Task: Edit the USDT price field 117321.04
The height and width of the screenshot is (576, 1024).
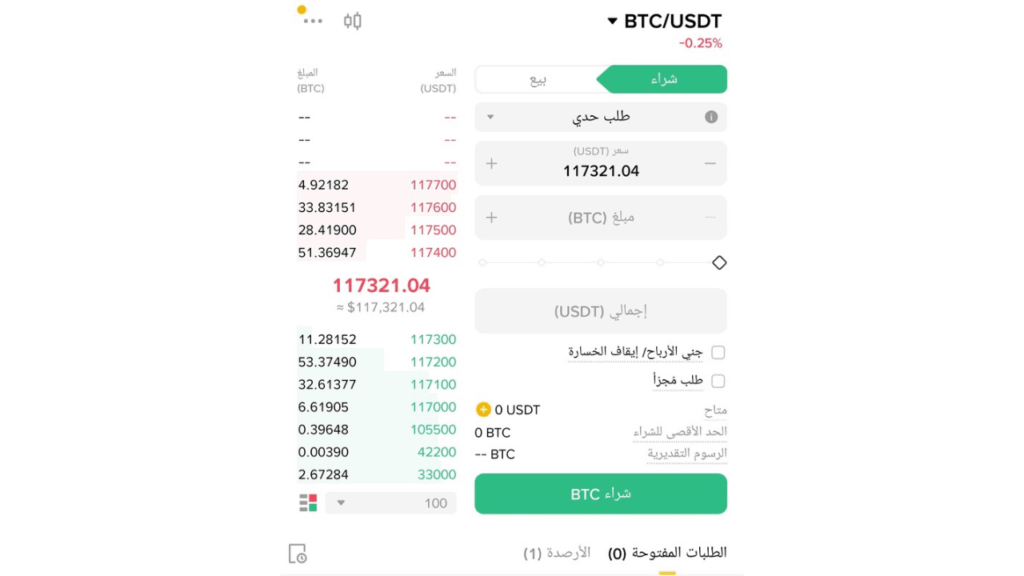Action: pos(600,171)
